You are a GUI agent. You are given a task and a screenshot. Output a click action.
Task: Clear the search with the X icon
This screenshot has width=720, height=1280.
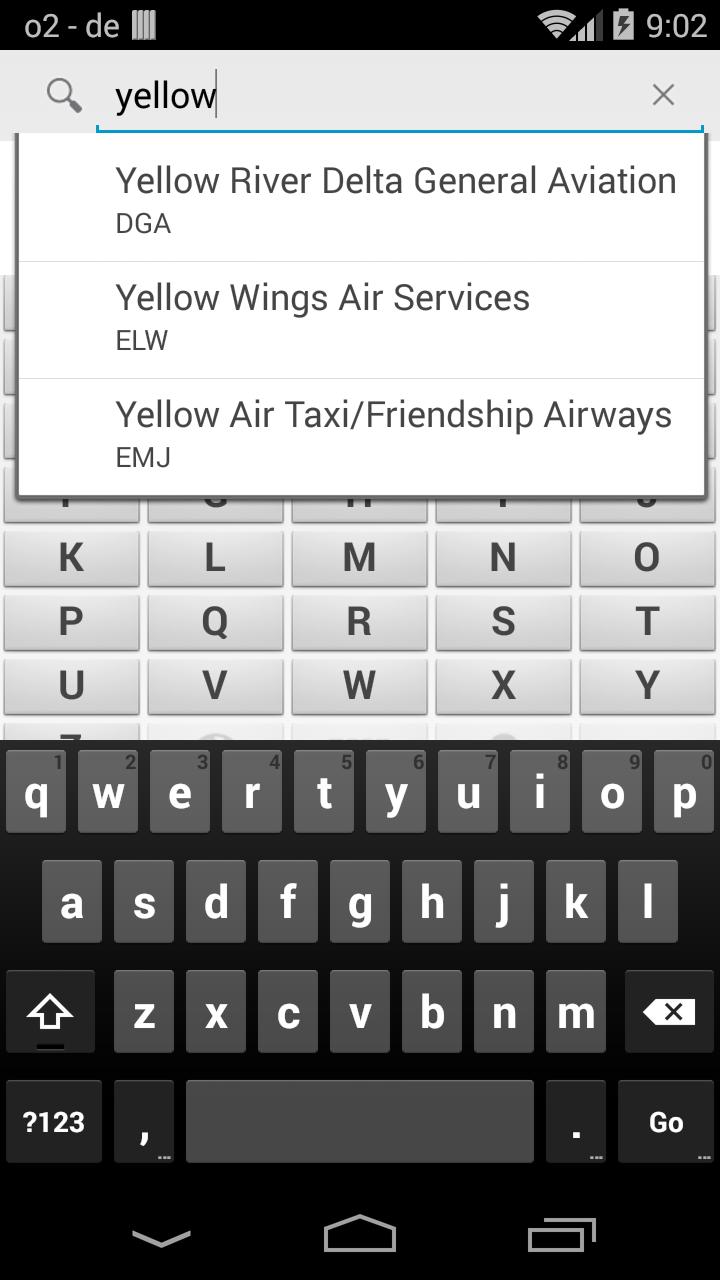pyautogui.click(x=663, y=94)
